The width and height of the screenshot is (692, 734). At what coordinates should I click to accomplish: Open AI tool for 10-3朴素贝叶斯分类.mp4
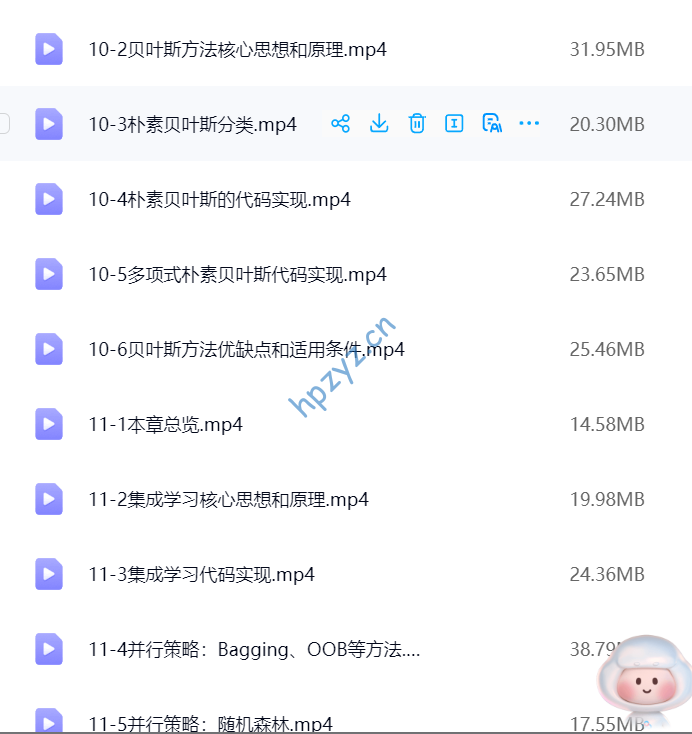click(491, 124)
